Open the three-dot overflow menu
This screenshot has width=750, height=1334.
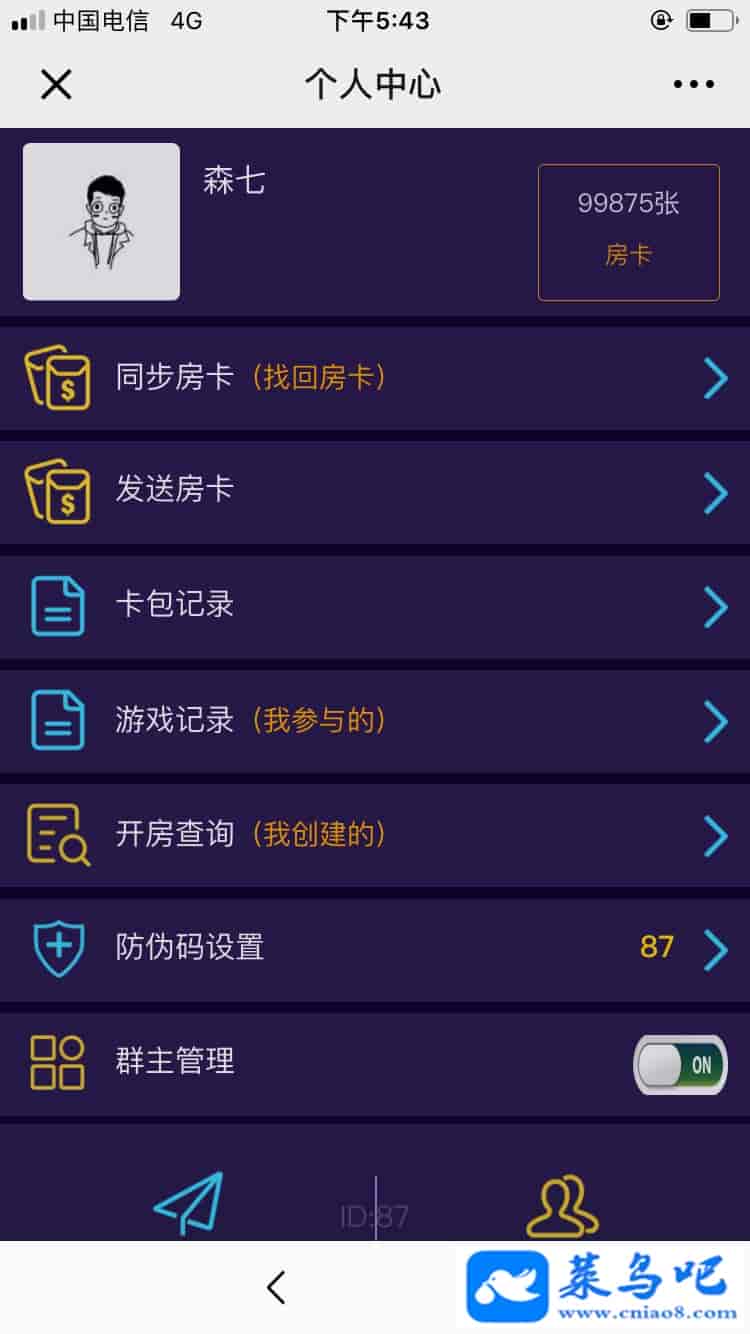pyautogui.click(x=693, y=85)
